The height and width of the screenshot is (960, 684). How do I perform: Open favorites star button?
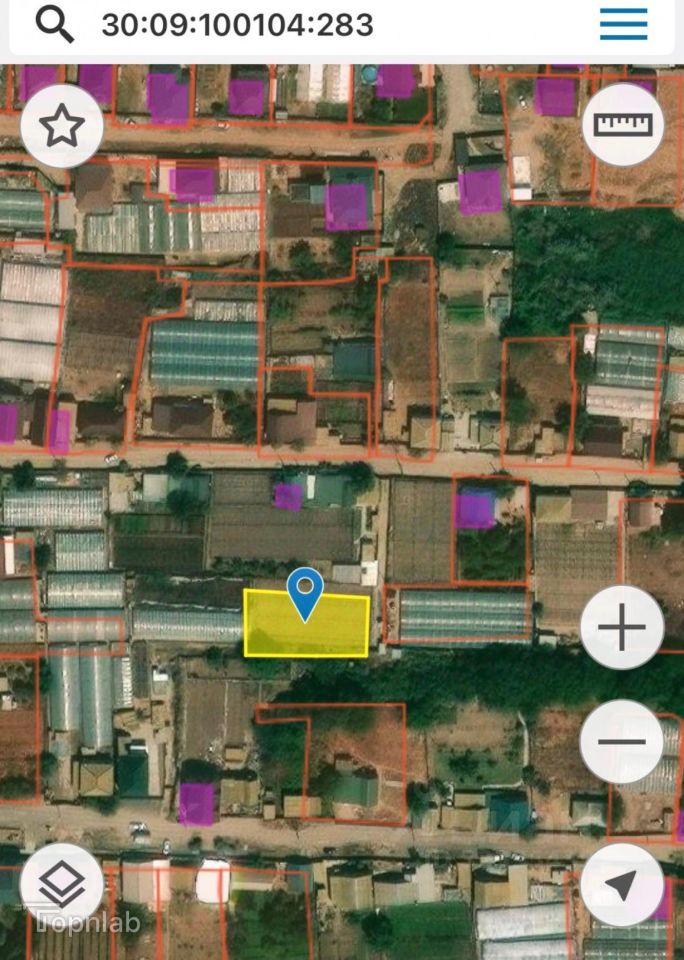point(62,126)
